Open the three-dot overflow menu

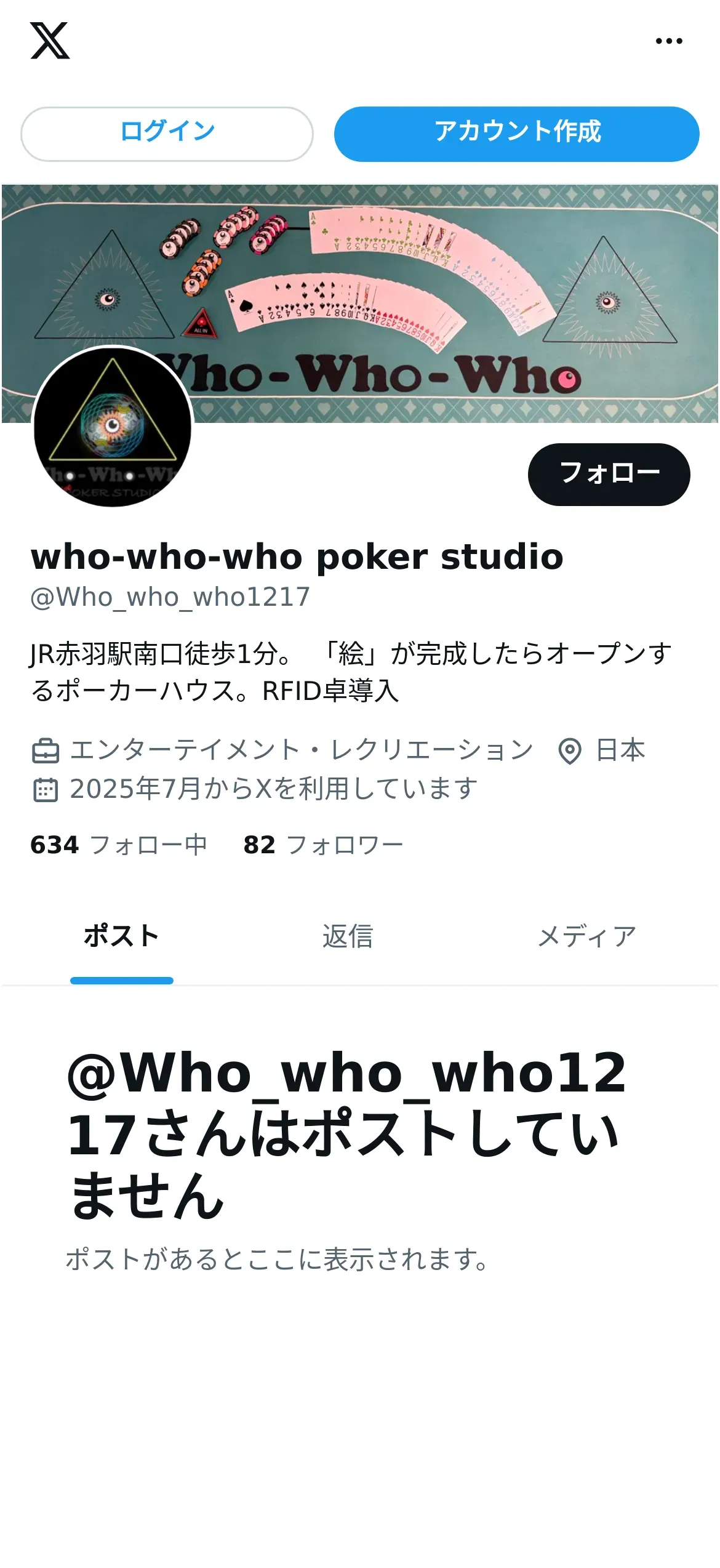[668, 41]
